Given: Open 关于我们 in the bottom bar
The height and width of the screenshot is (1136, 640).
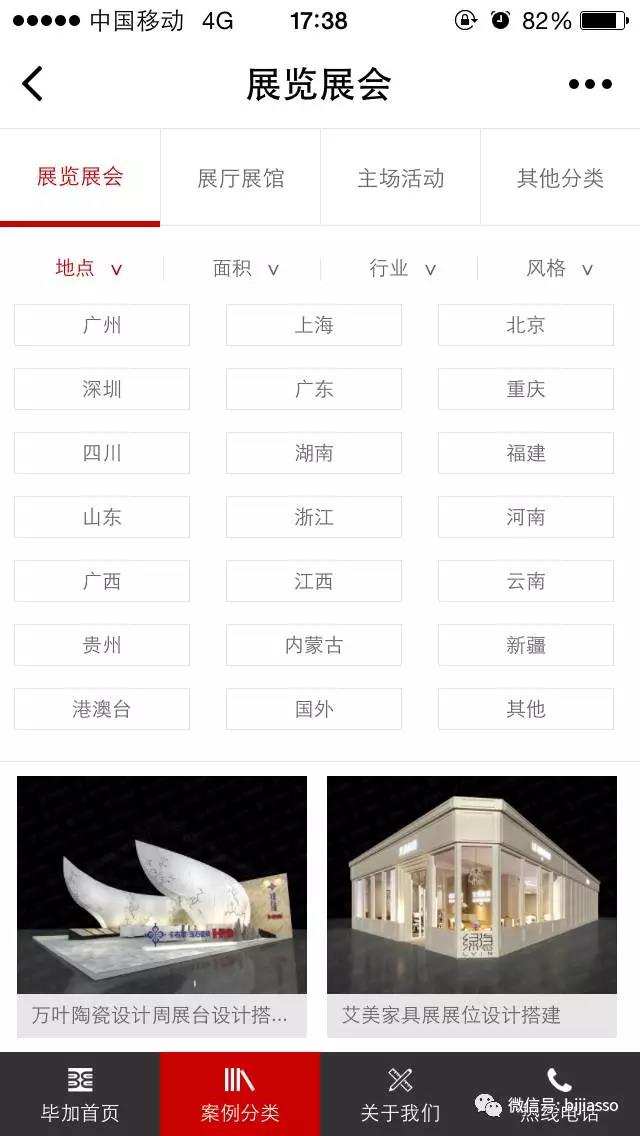Looking at the screenshot, I should pos(400,1094).
